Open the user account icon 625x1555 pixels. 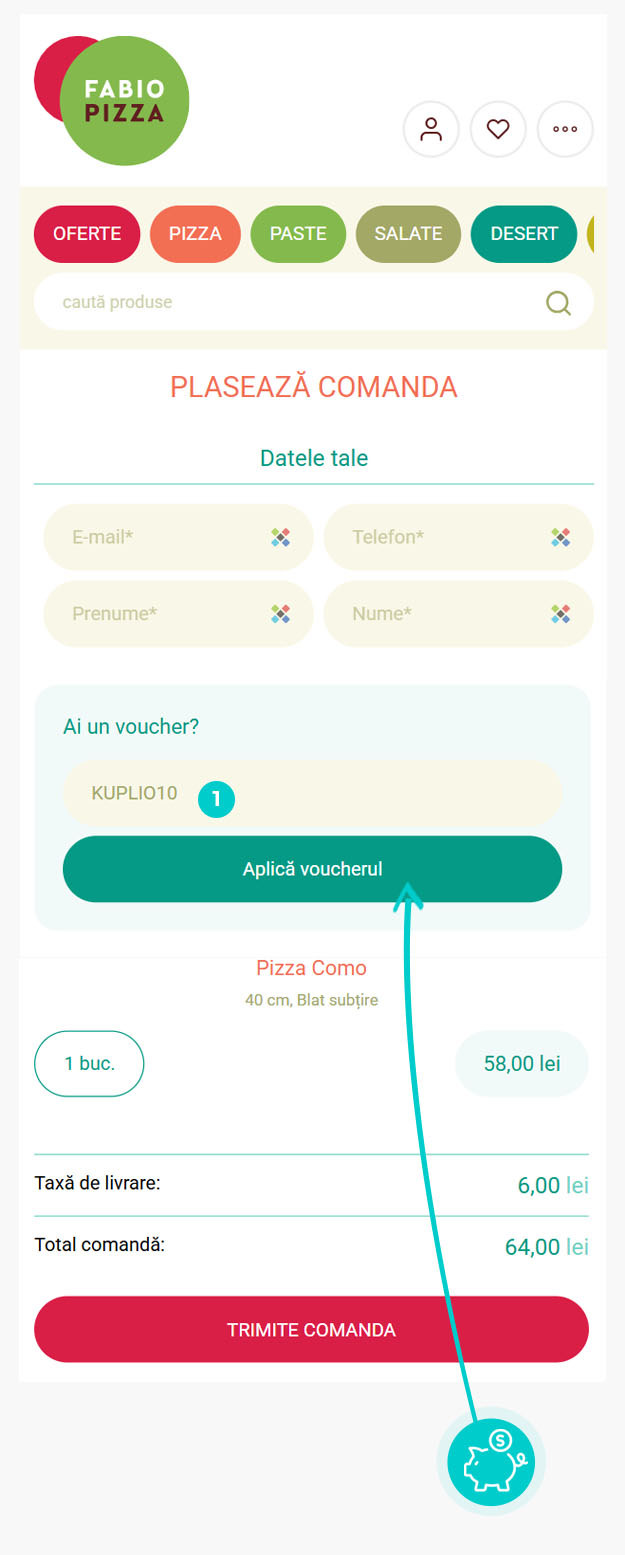(x=431, y=129)
